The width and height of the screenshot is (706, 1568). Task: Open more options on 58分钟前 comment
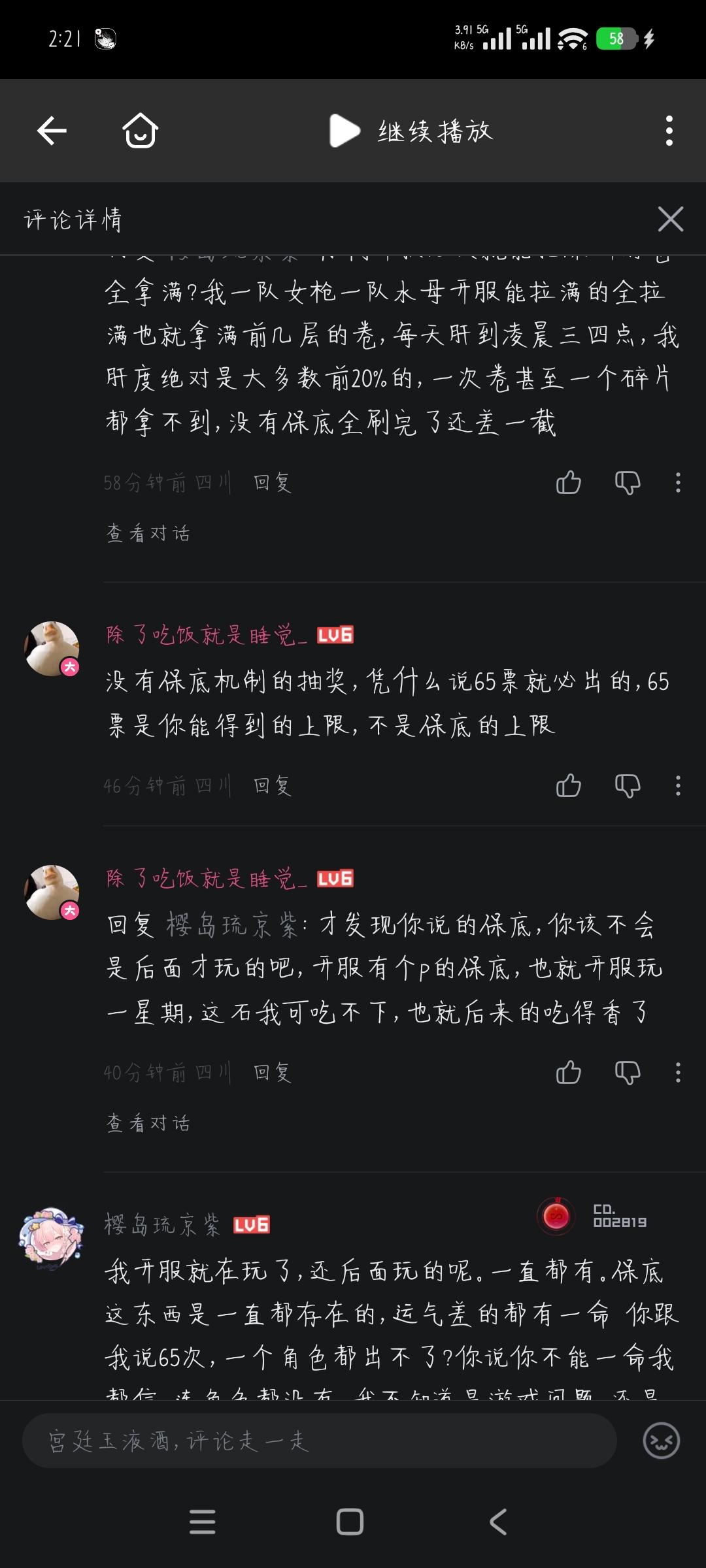678,483
